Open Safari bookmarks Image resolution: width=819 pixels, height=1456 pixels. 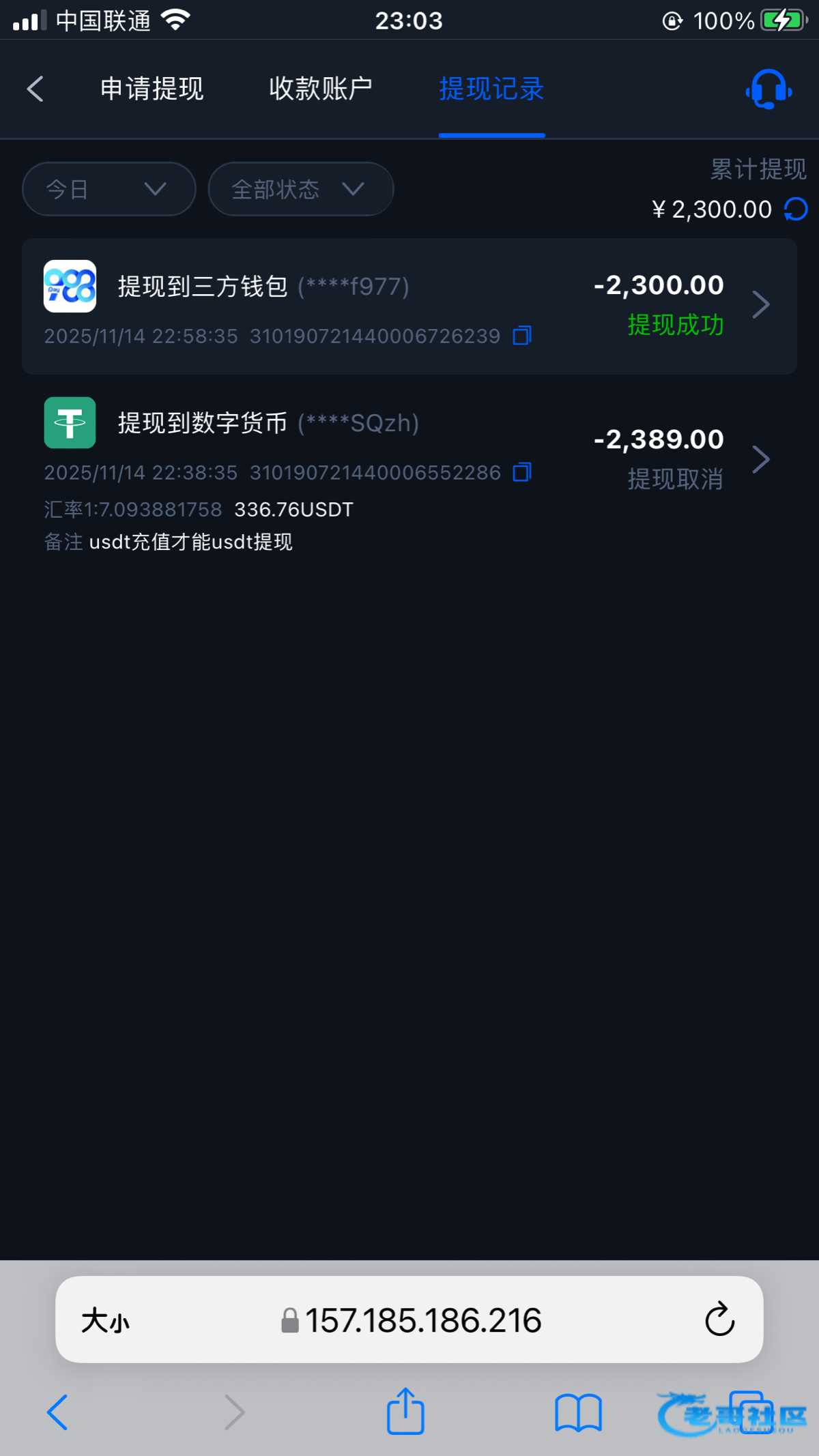point(578,1412)
